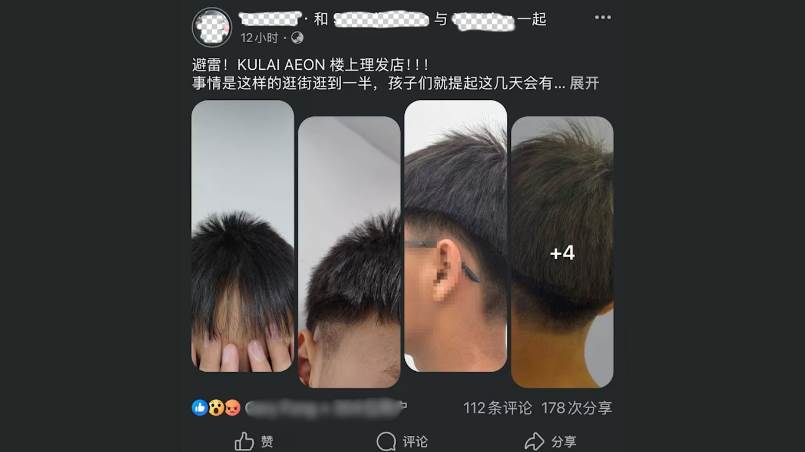Viewport: 805px width, 452px height.
Task: Open the poster's profile picture
Action: tap(211, 27)
